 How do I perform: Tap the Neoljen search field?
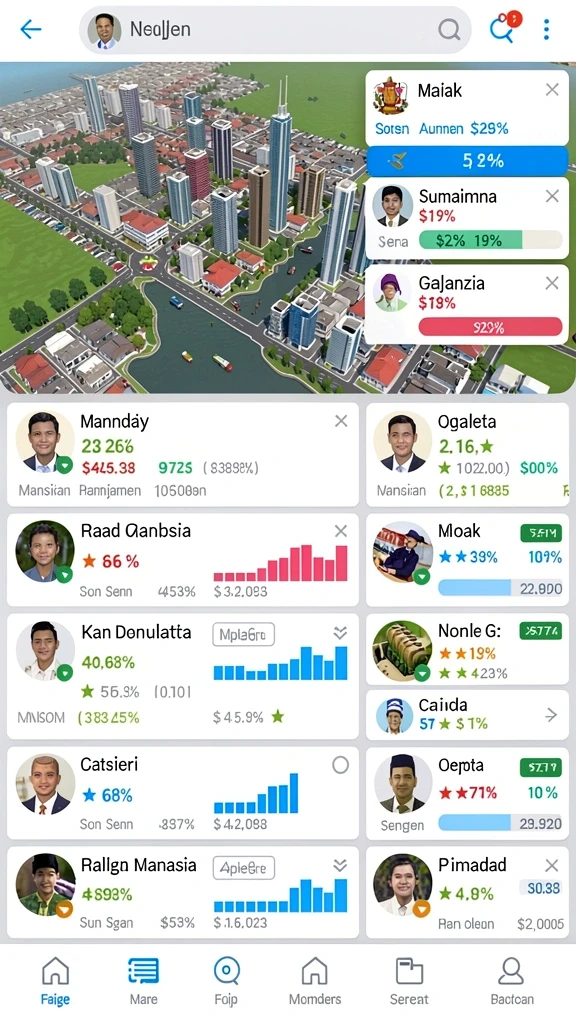(x=275, y=29)
